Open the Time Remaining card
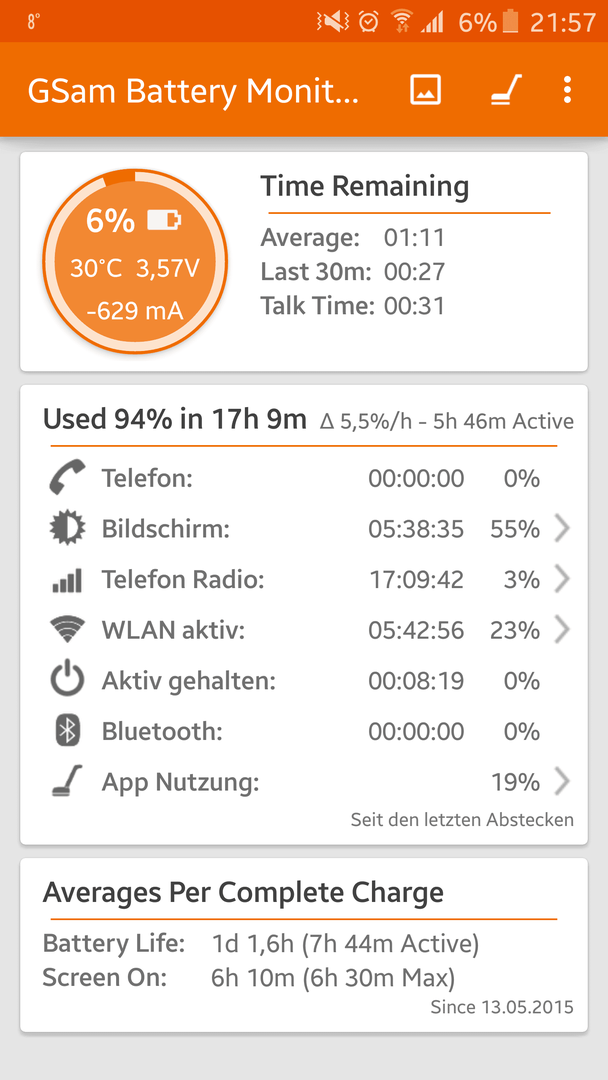The image size is (608, 1080). tap(304, 262)
